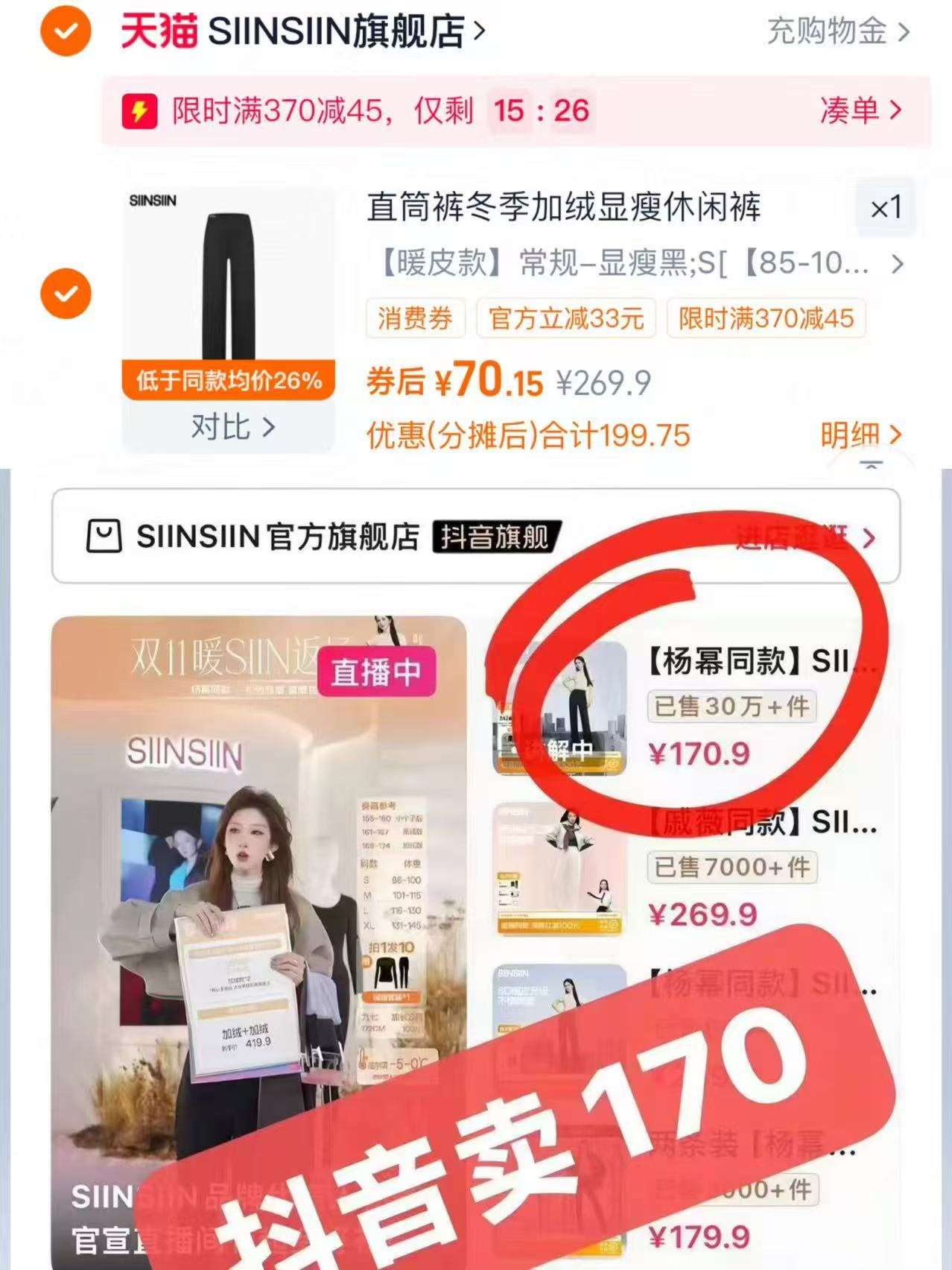Click the 消费券 coupon tag

(x=414, y=319)
